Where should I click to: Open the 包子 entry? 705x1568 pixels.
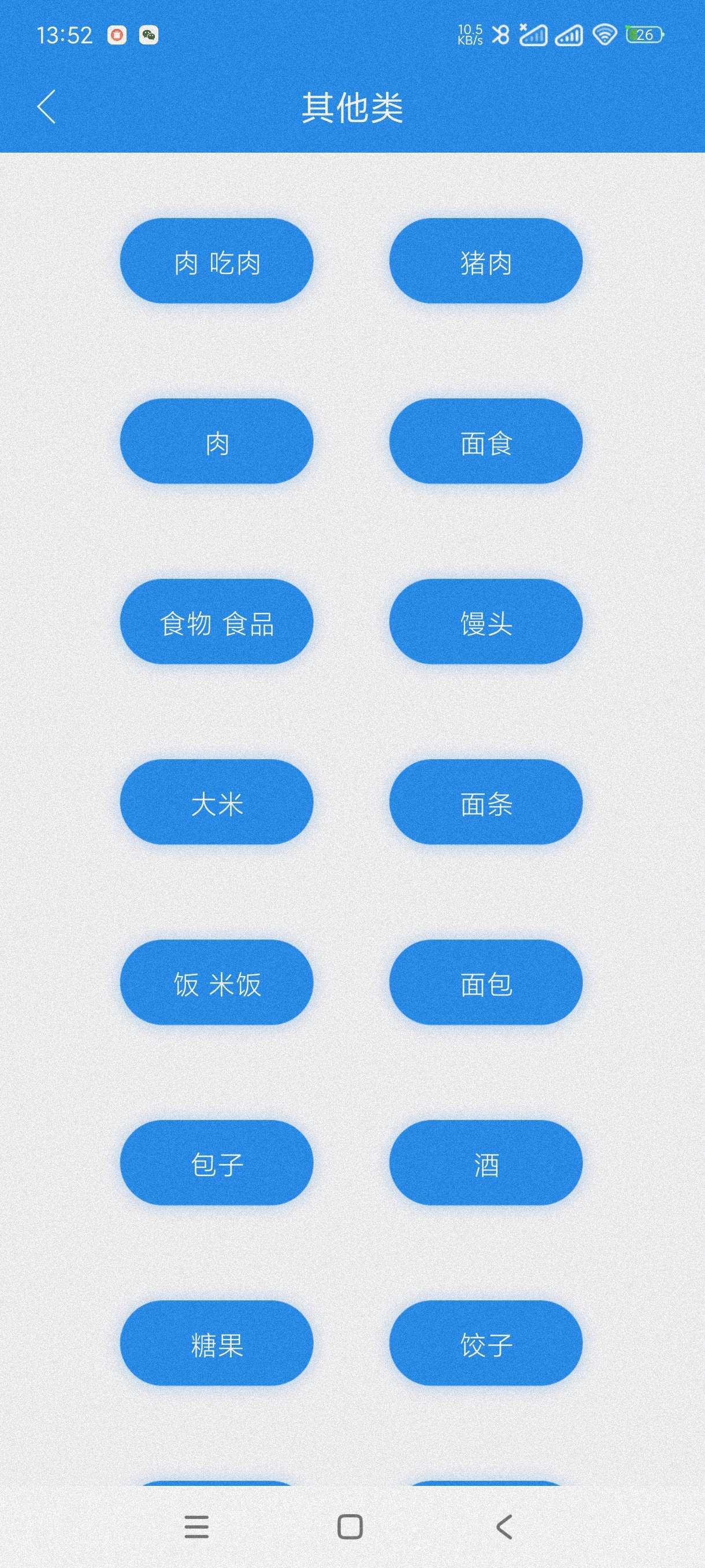point(217,1163)
